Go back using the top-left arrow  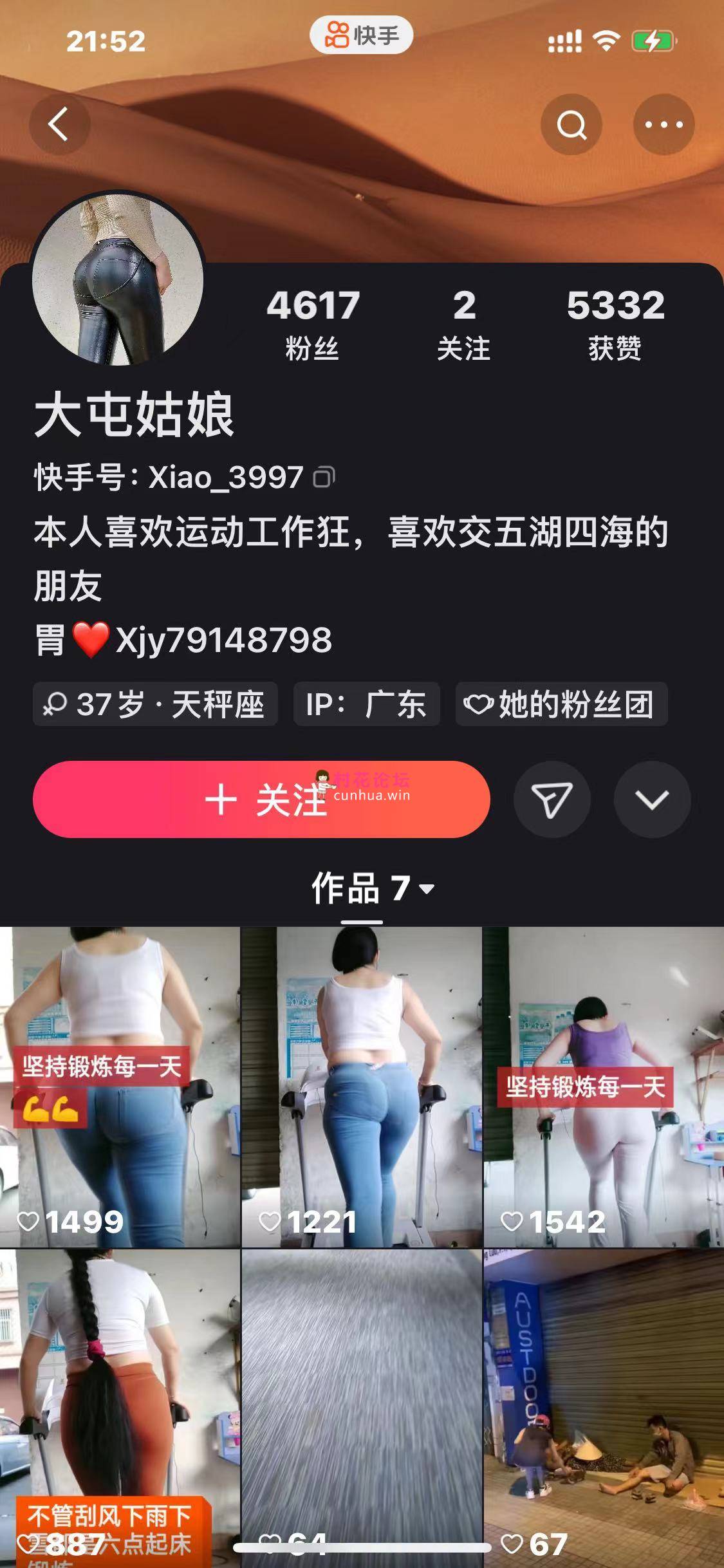(x=59, y=124)
